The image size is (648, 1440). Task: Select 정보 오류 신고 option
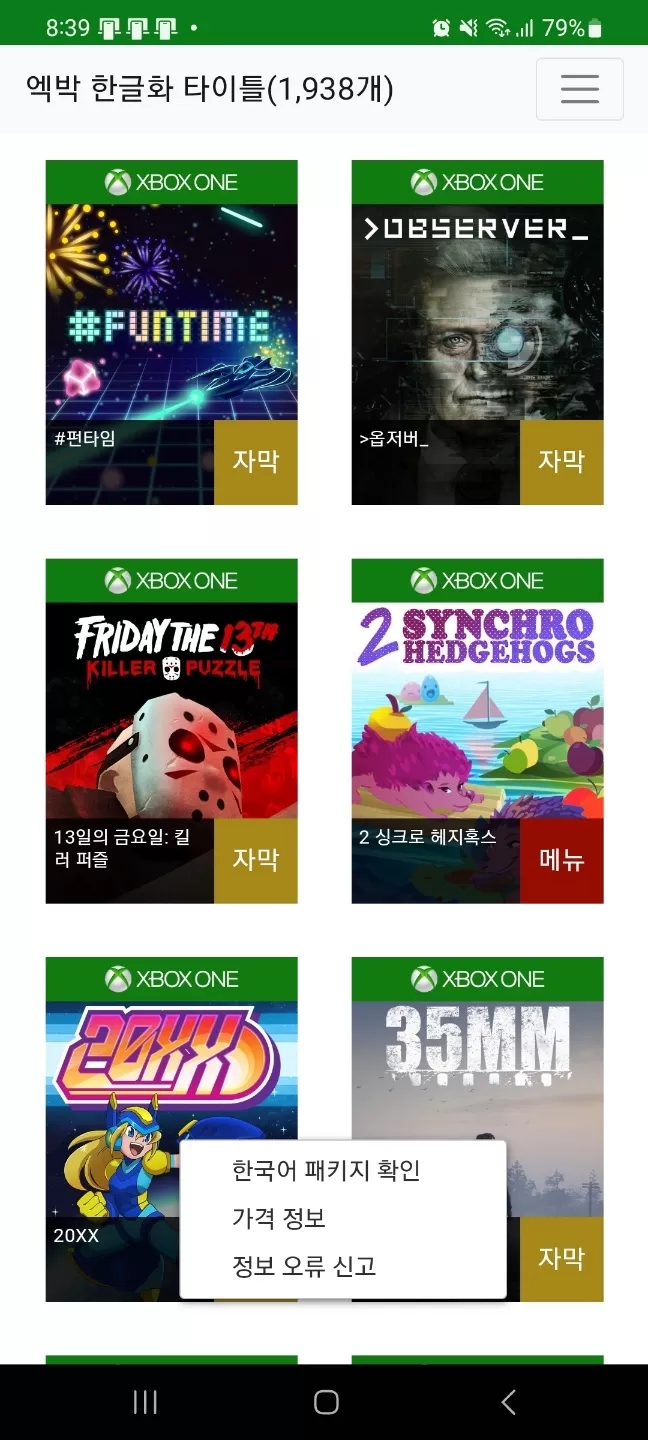tap(304, 1266)
